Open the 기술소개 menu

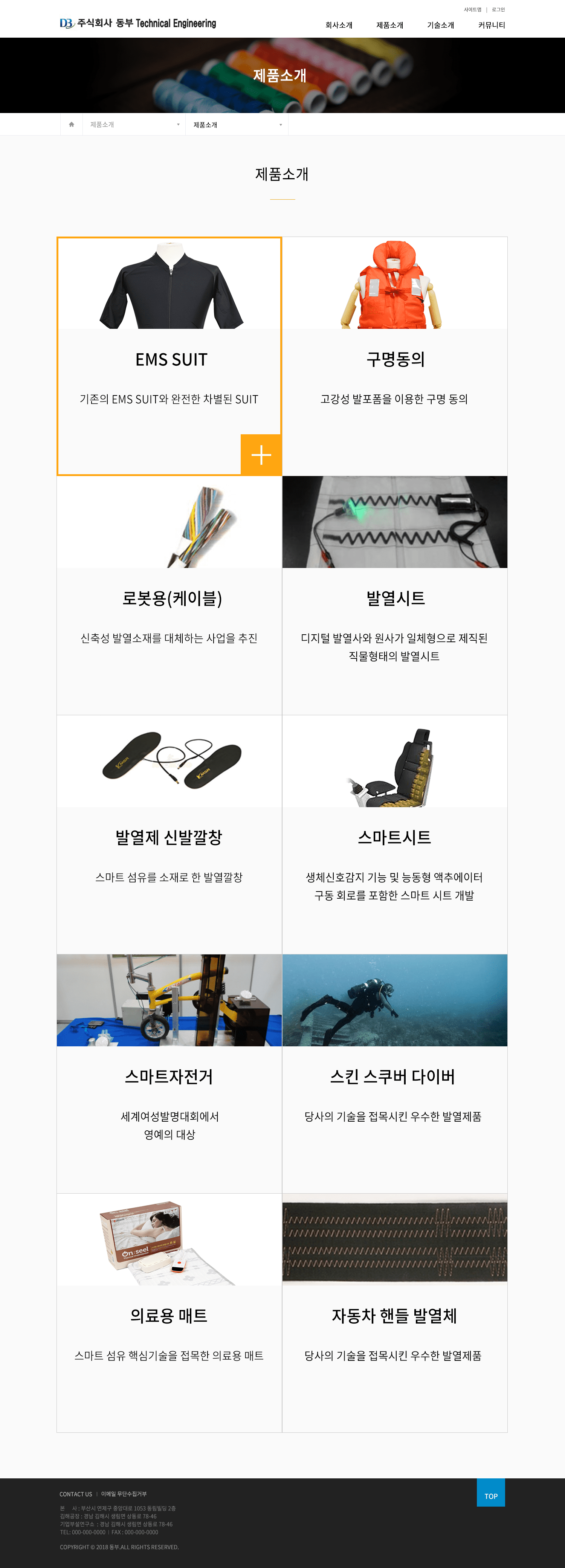(x=440, y=25)
